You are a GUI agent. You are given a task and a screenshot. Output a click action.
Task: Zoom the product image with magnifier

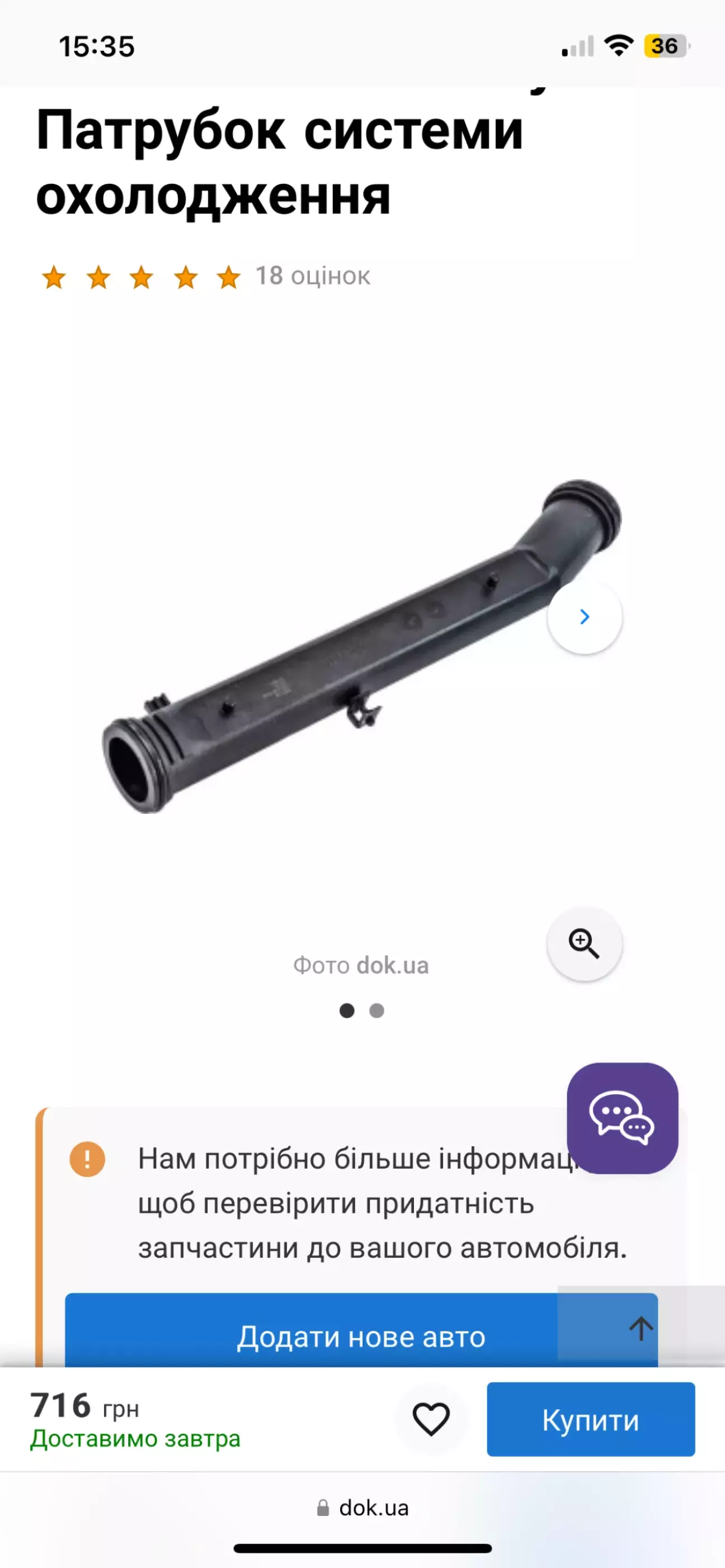tap(585, 943)
